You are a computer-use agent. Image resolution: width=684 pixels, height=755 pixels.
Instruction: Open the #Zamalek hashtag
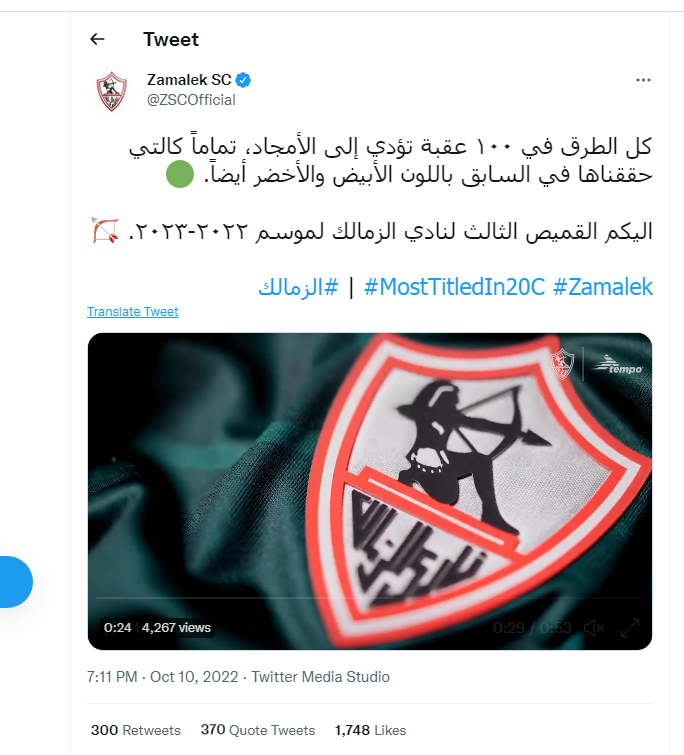pos(602,288)
